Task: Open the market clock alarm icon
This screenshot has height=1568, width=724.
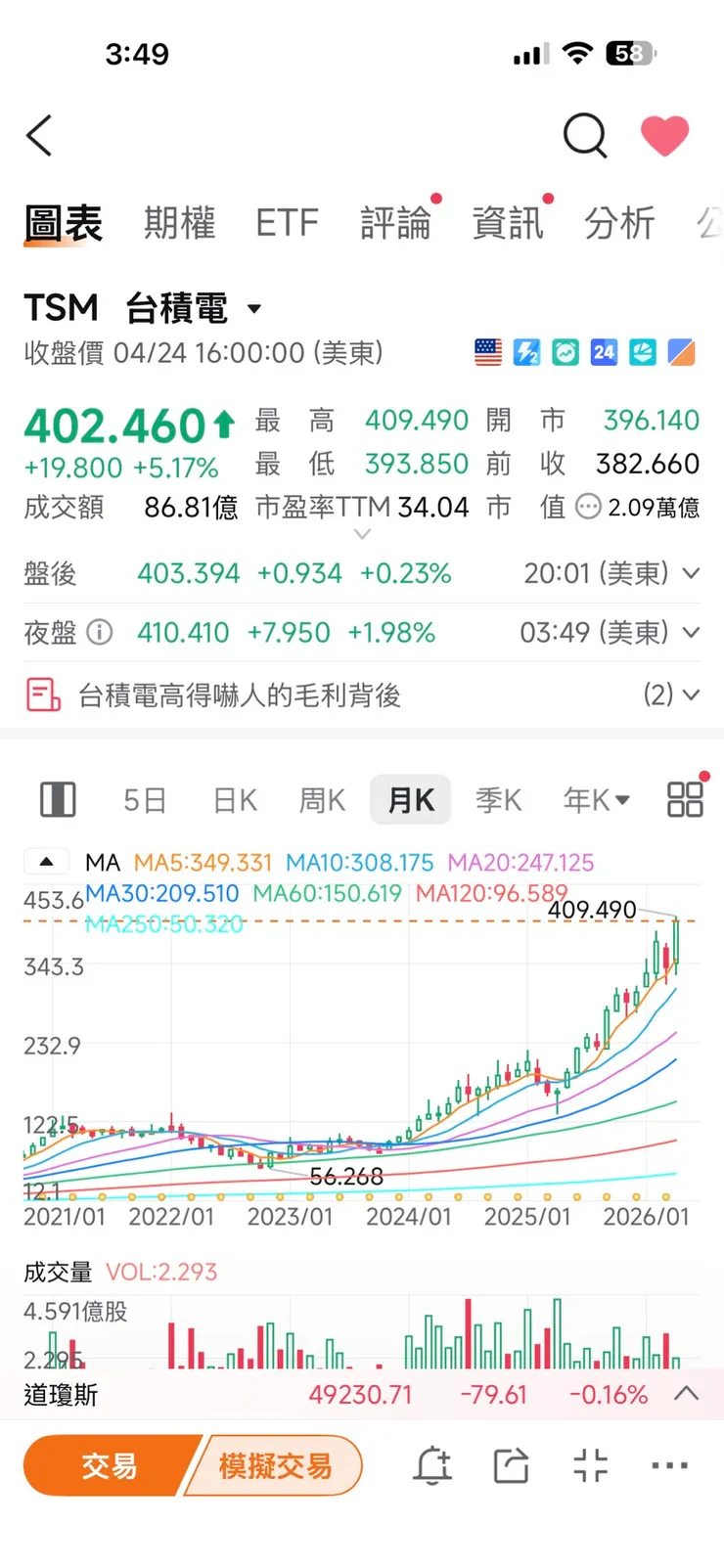Action: 566,352
